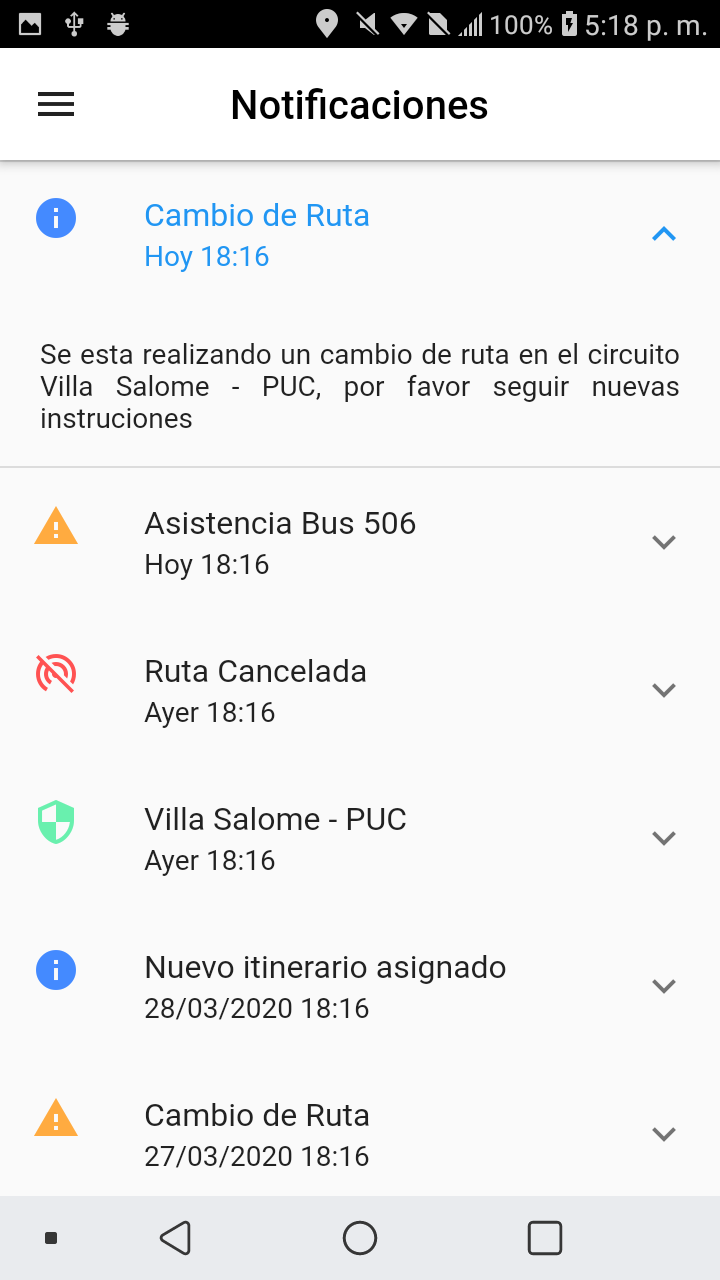Expand the Nuevo itinerario asignado notification

pos(664,986)
